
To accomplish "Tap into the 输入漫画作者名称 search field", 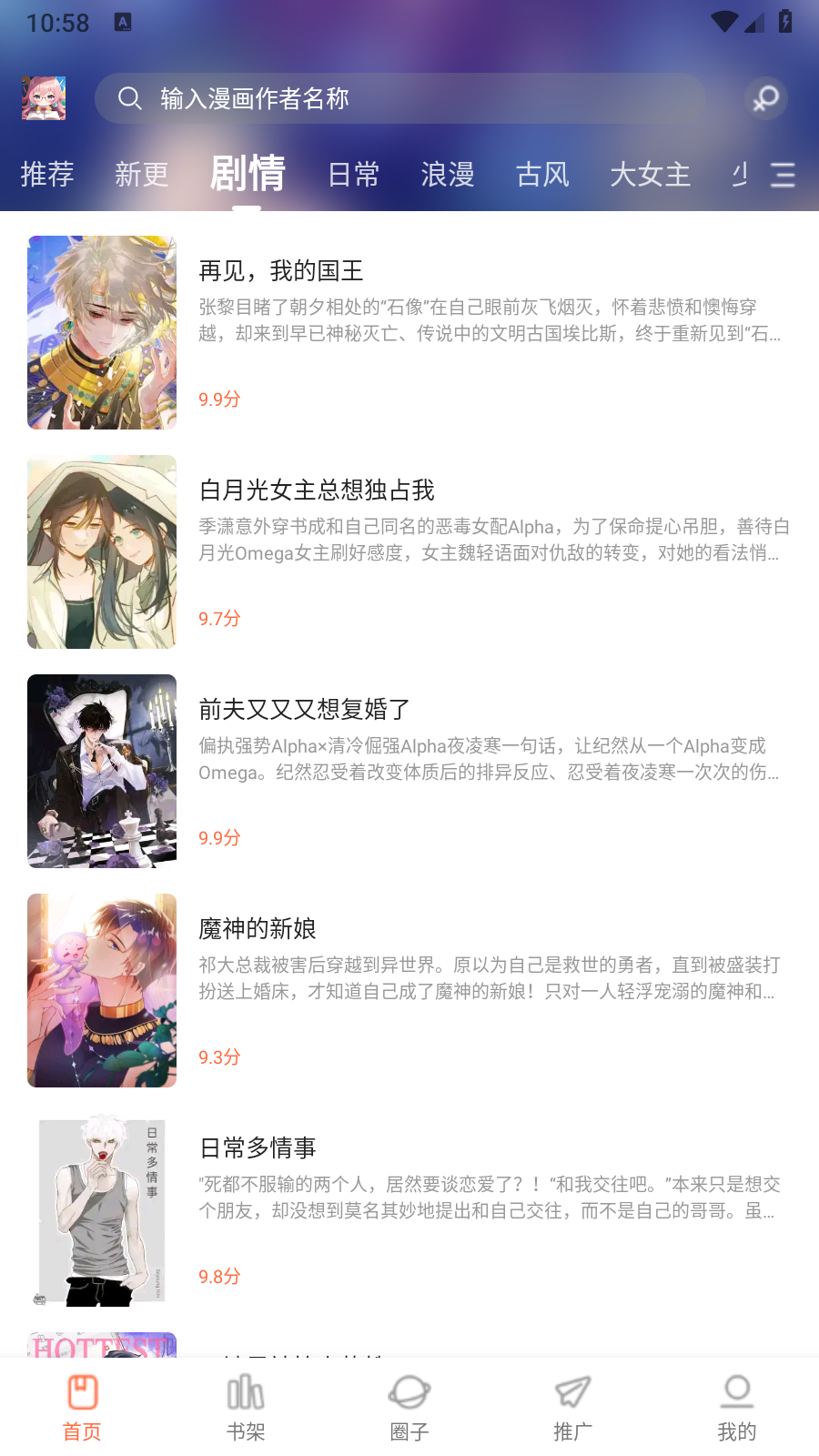I will pos(364,98).
